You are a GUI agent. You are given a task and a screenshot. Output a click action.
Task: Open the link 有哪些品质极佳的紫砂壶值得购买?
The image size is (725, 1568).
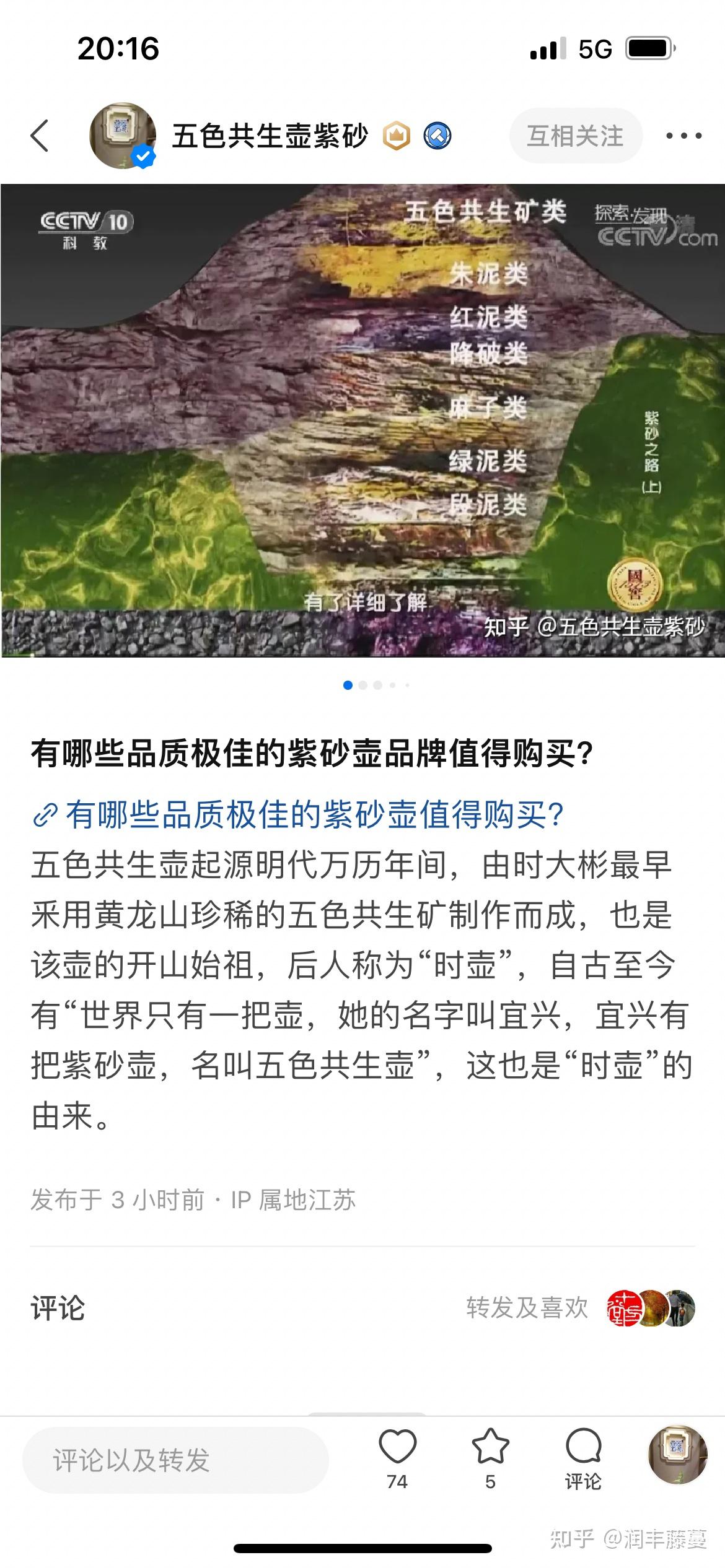tap(298, 814)
